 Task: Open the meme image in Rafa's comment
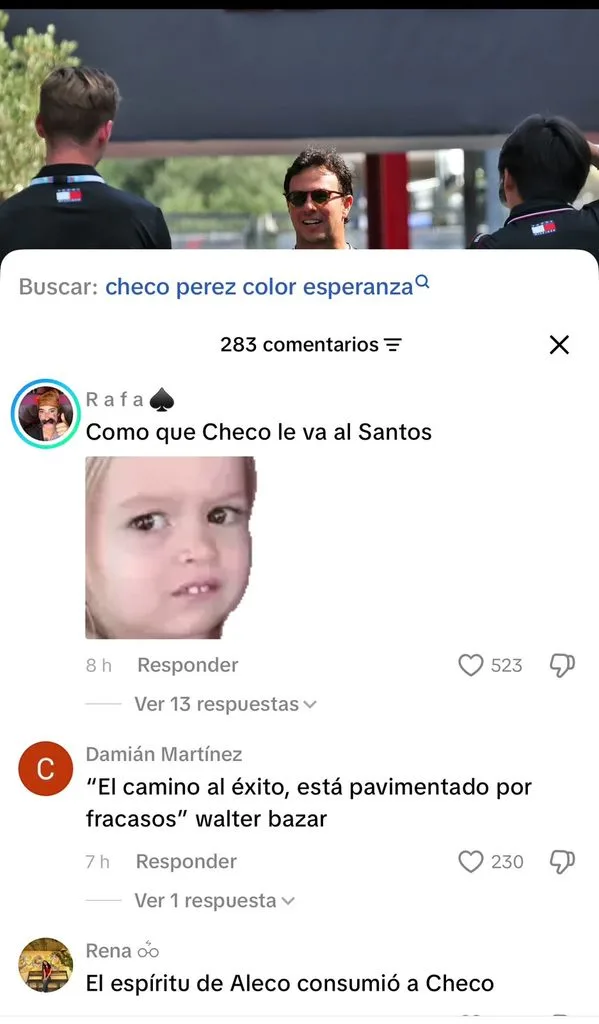(x=170, y=547)
